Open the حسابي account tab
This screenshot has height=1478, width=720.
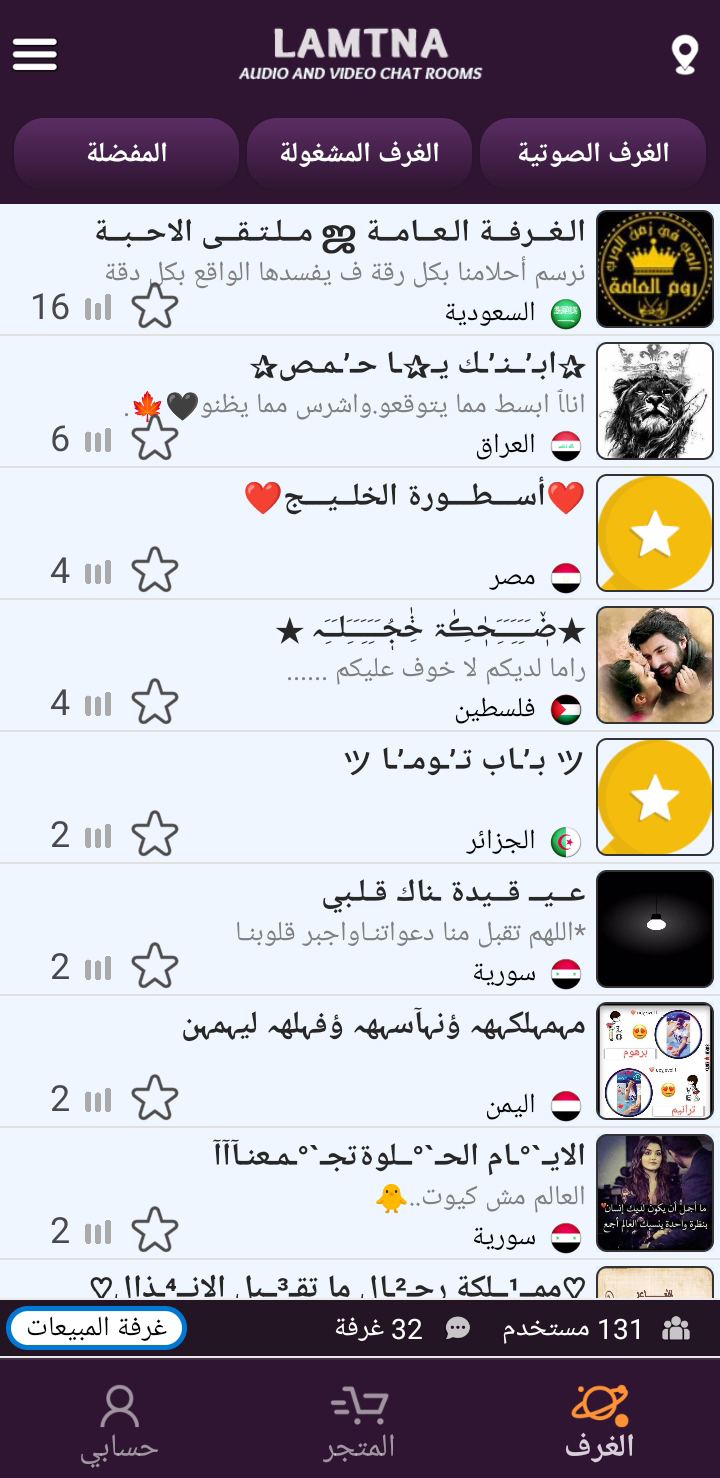tap(120, 1420)
